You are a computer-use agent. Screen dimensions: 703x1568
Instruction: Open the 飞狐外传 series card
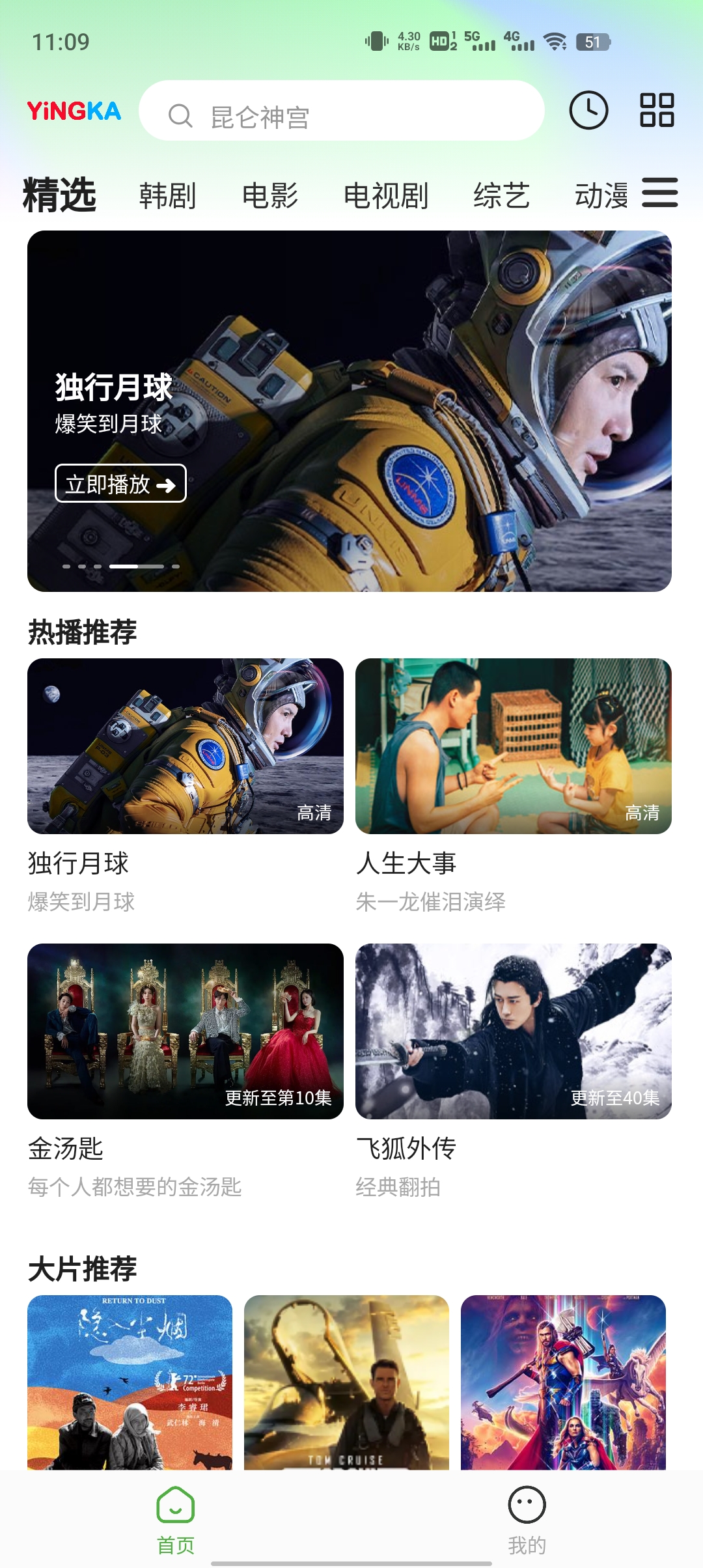tap(513, 1031)
